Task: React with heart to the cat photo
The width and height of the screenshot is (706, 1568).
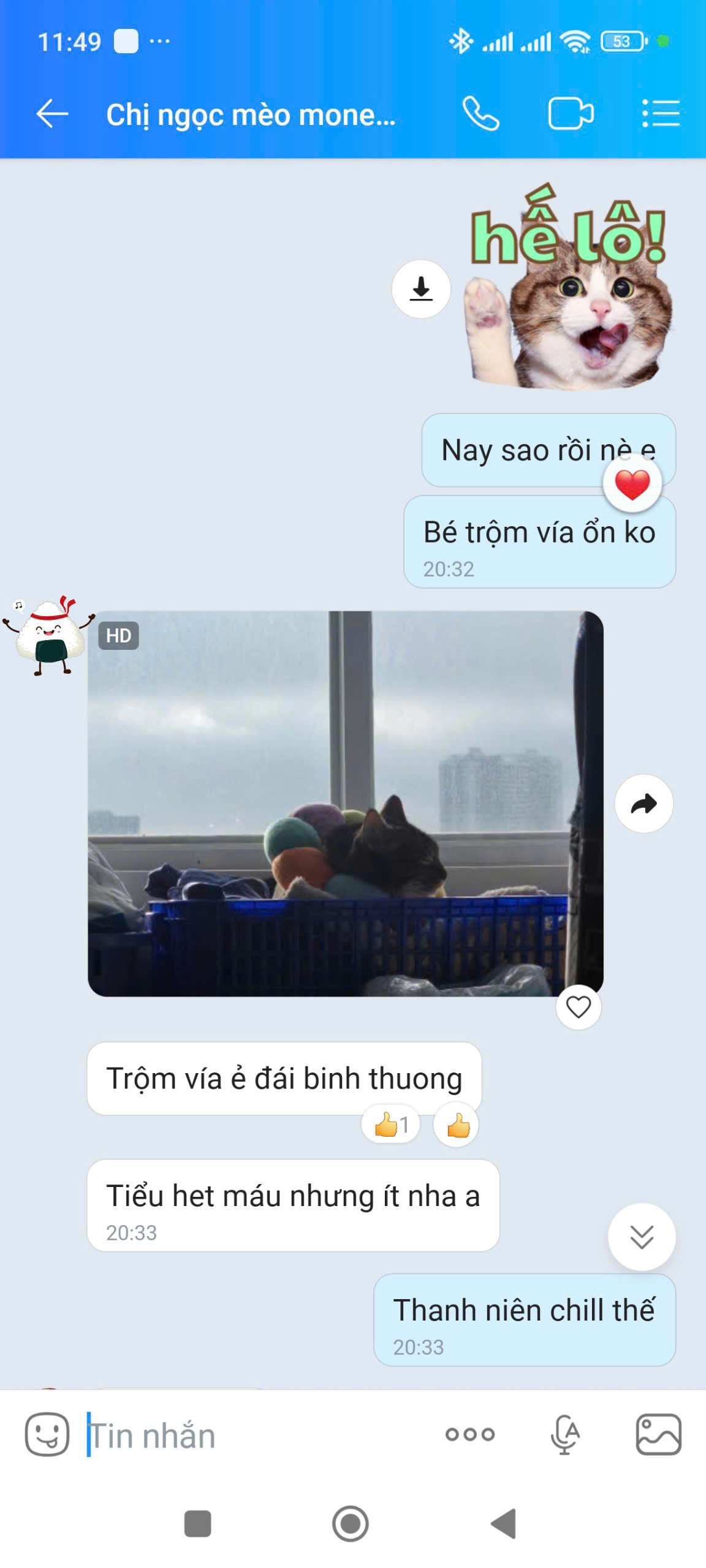Action: (x=578, y=1007)
